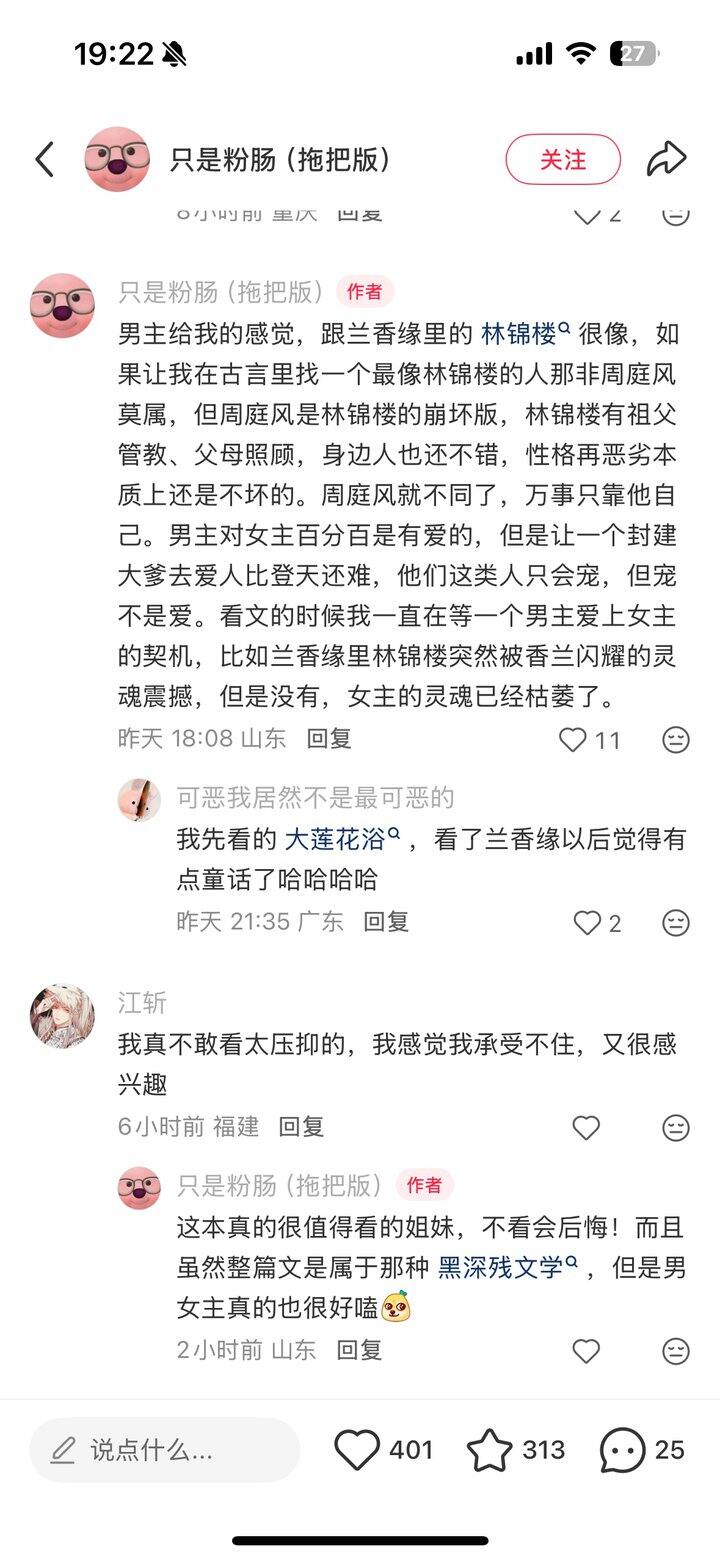Like 江斩's comment
The image size is (720, 1560).
coord(586,1128)
